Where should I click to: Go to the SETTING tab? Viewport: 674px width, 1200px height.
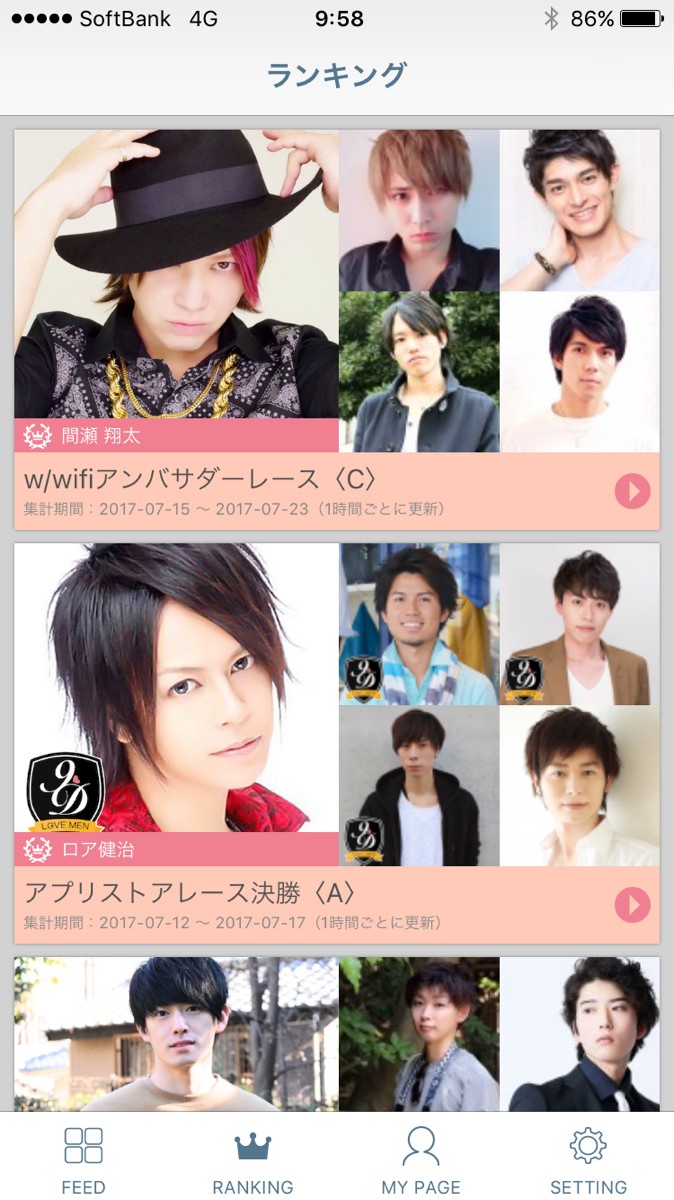click(589, 1160)
